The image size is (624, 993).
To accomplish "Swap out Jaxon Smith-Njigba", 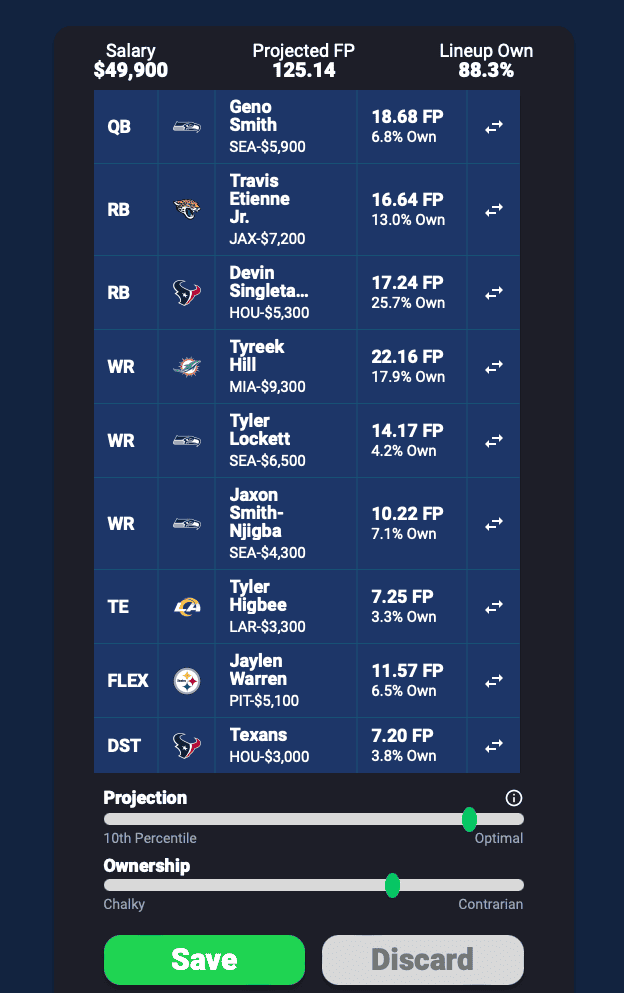I will pyautogui.click(x=493, y=524).
